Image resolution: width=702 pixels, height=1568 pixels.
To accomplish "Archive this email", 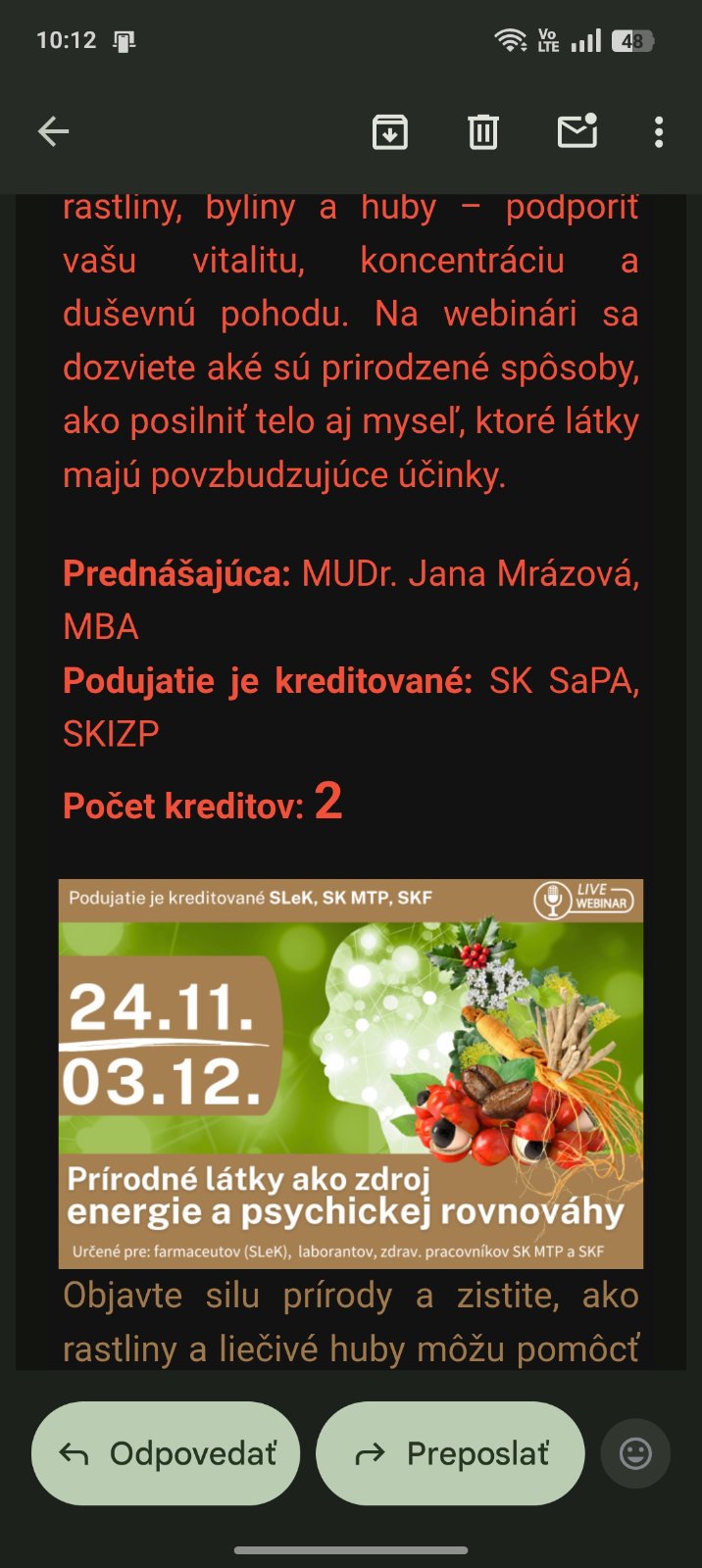I will 389,131.
